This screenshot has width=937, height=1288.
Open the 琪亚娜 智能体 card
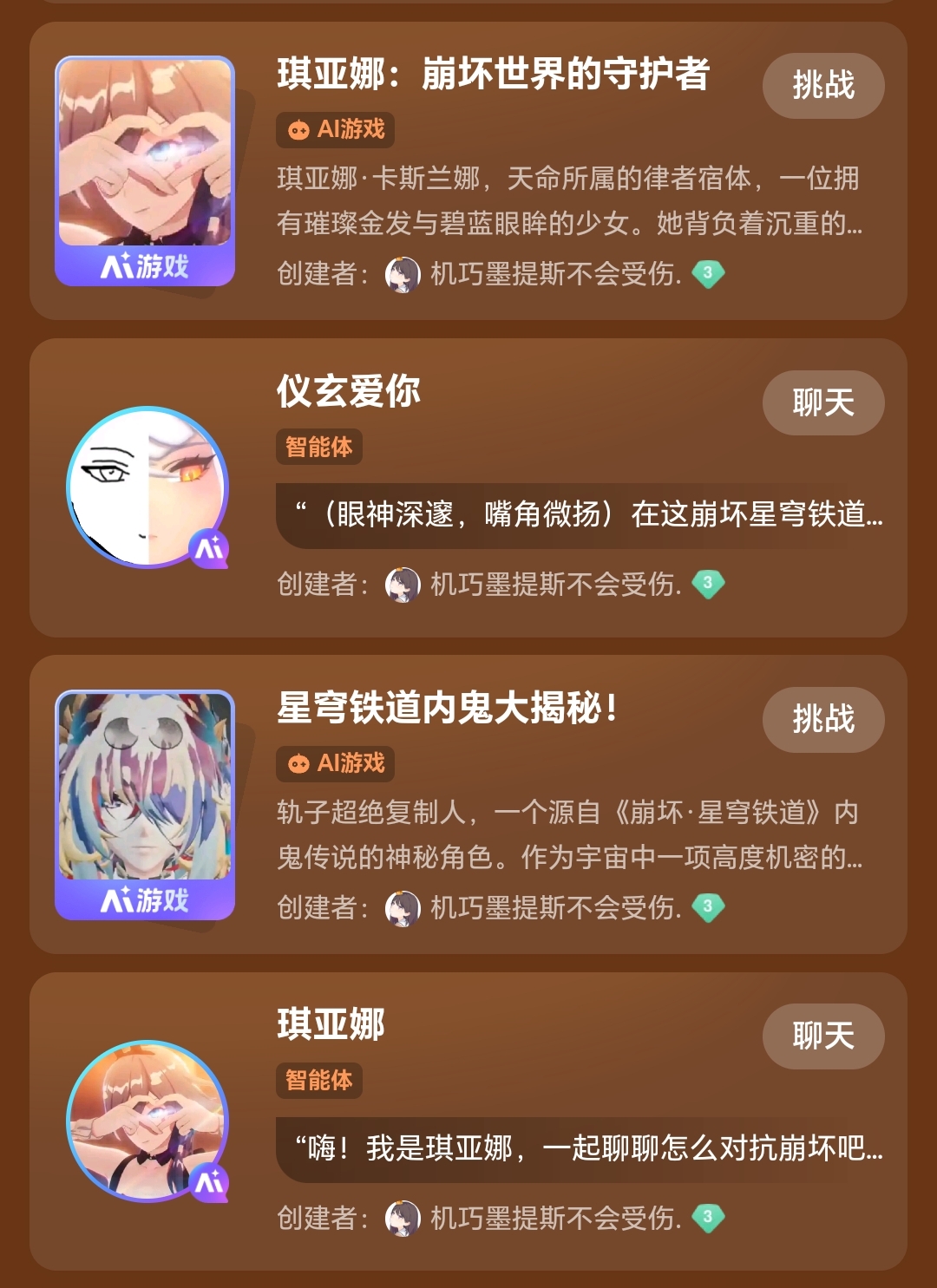pos(468,1121)
